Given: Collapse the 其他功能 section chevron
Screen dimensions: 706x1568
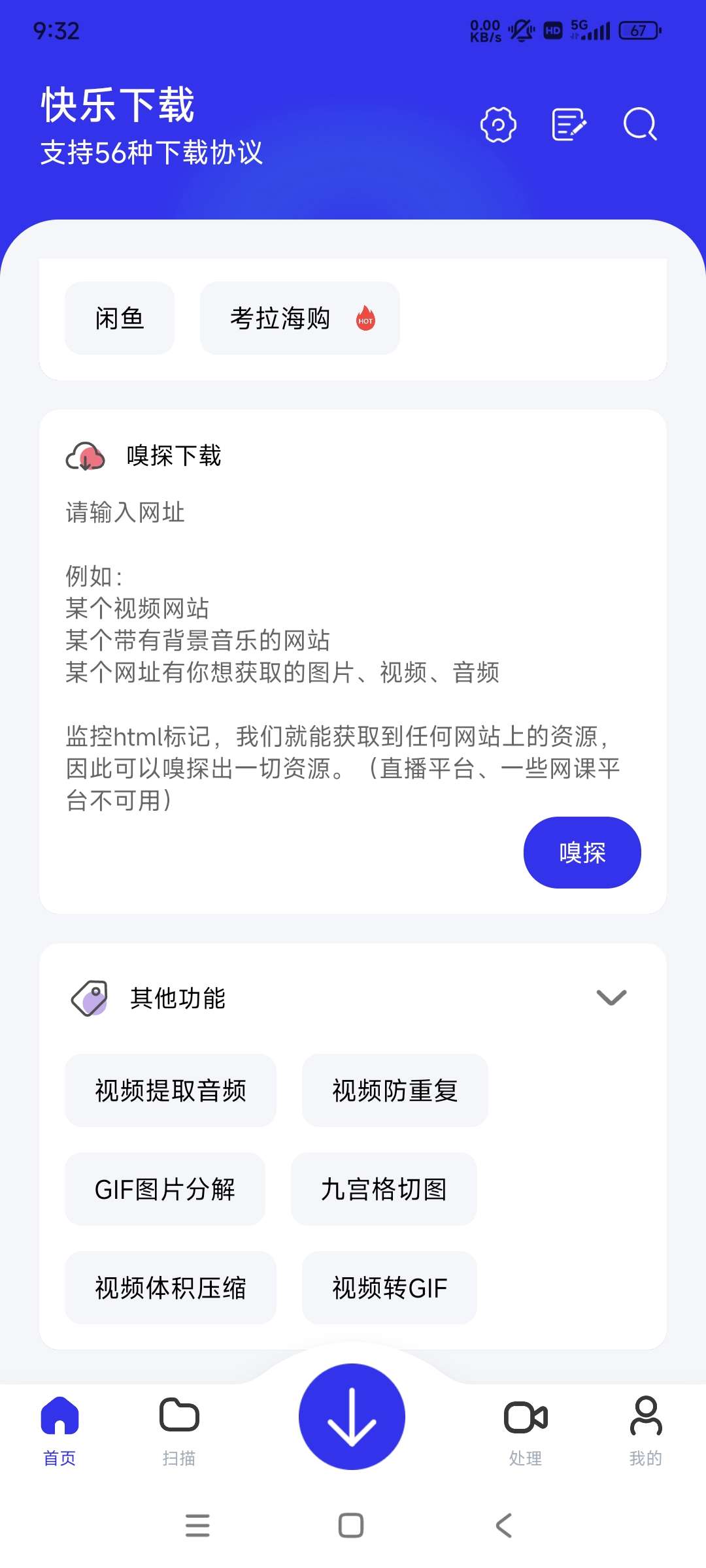Looking at the screenshot, I should [x=611, y=998].
